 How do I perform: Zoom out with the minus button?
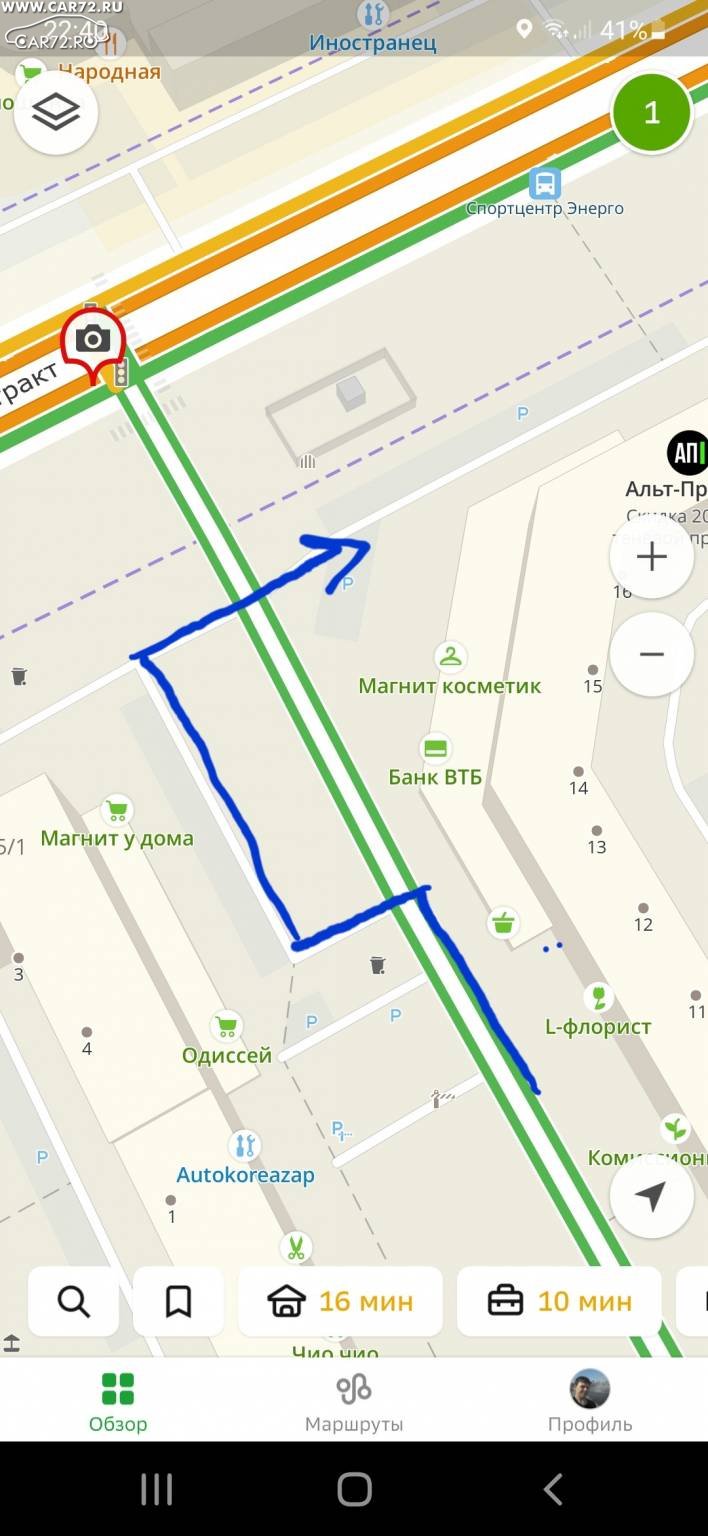652,654
